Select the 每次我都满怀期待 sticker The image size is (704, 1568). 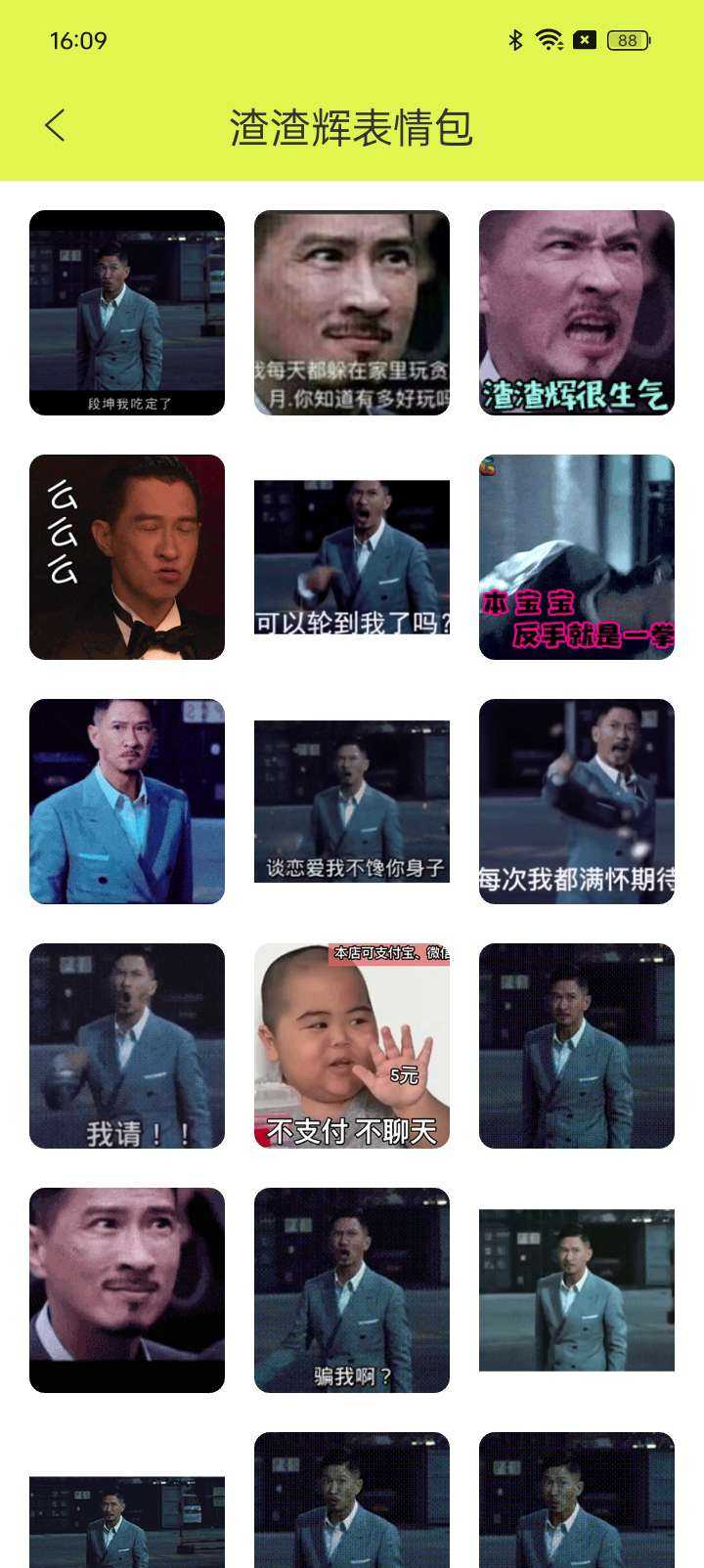pyautogui.click(x=577, y=802)
